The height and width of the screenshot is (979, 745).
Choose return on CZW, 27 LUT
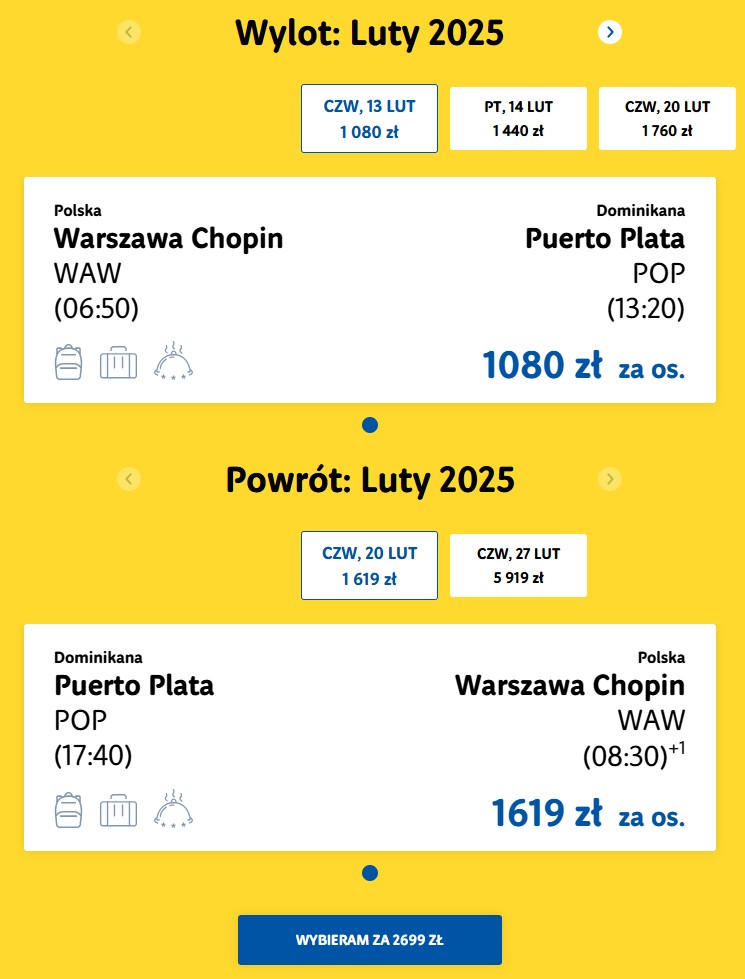(518, 566)
